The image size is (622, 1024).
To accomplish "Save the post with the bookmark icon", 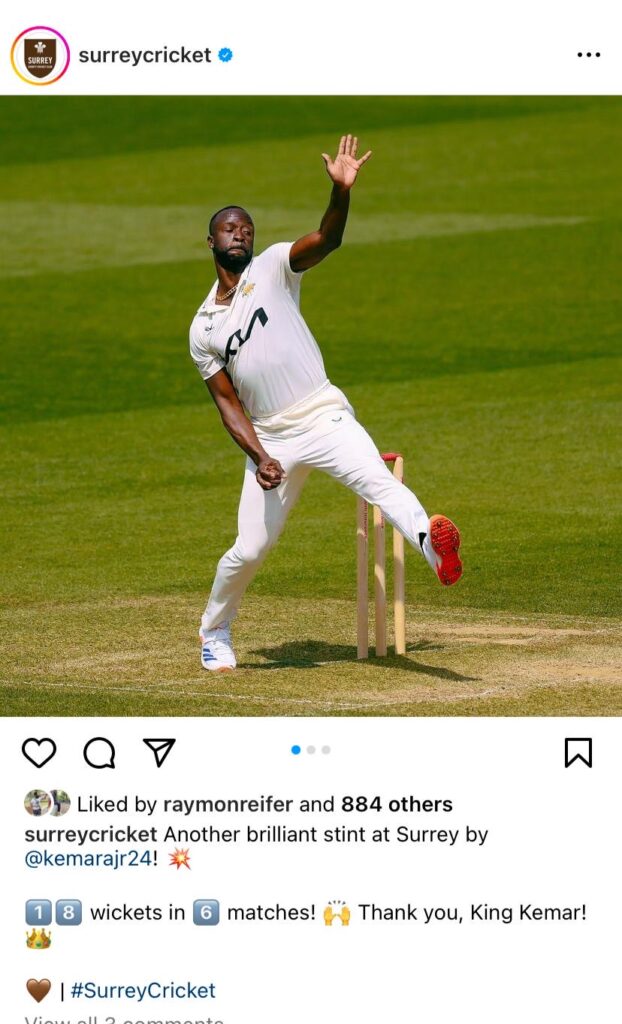I will pos(578,753).
